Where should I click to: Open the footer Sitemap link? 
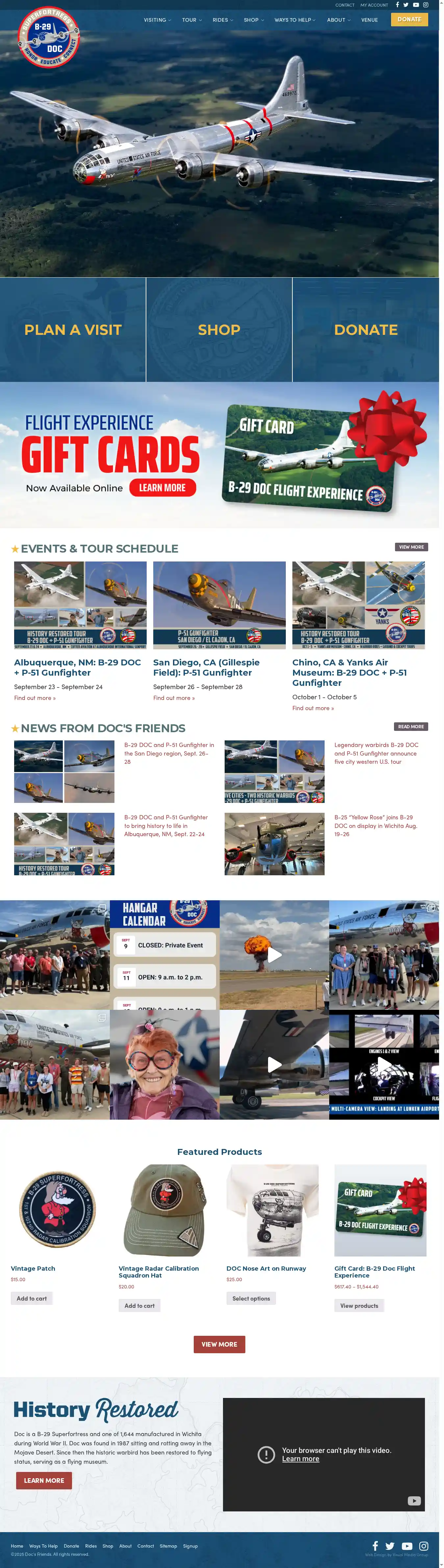(168, 1546)
